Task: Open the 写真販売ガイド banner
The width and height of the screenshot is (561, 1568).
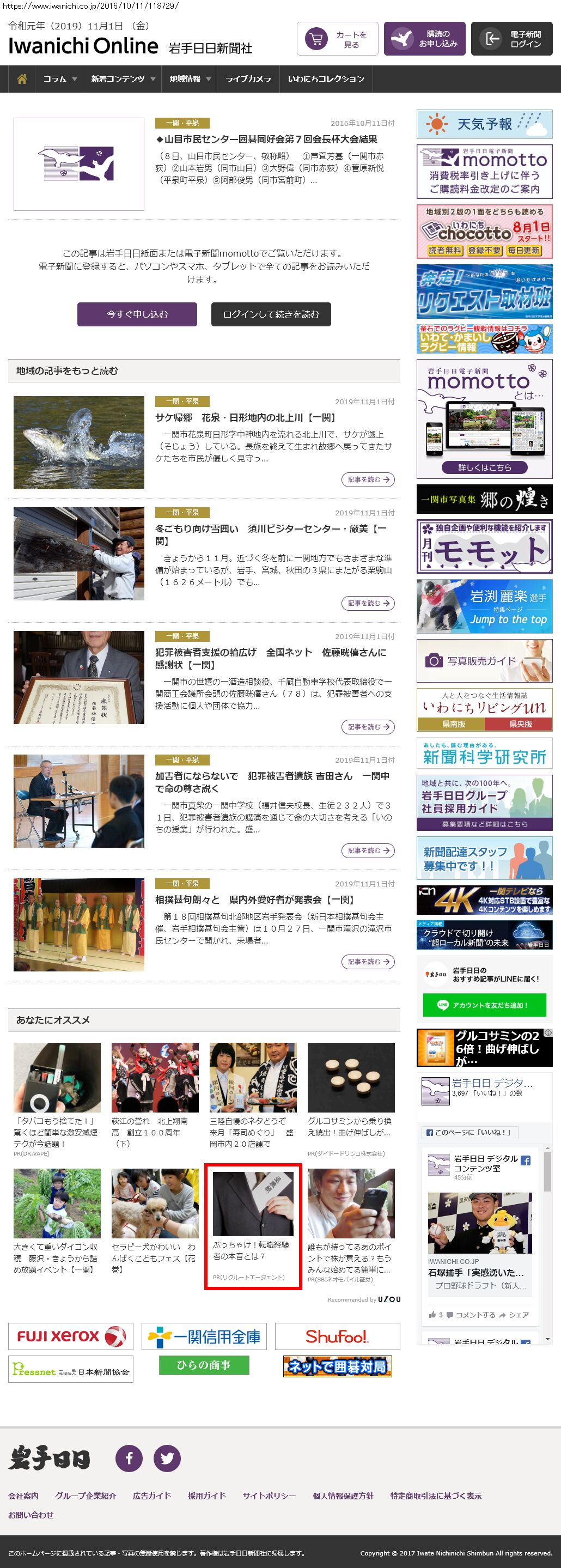Action: (x=484, y=660)
